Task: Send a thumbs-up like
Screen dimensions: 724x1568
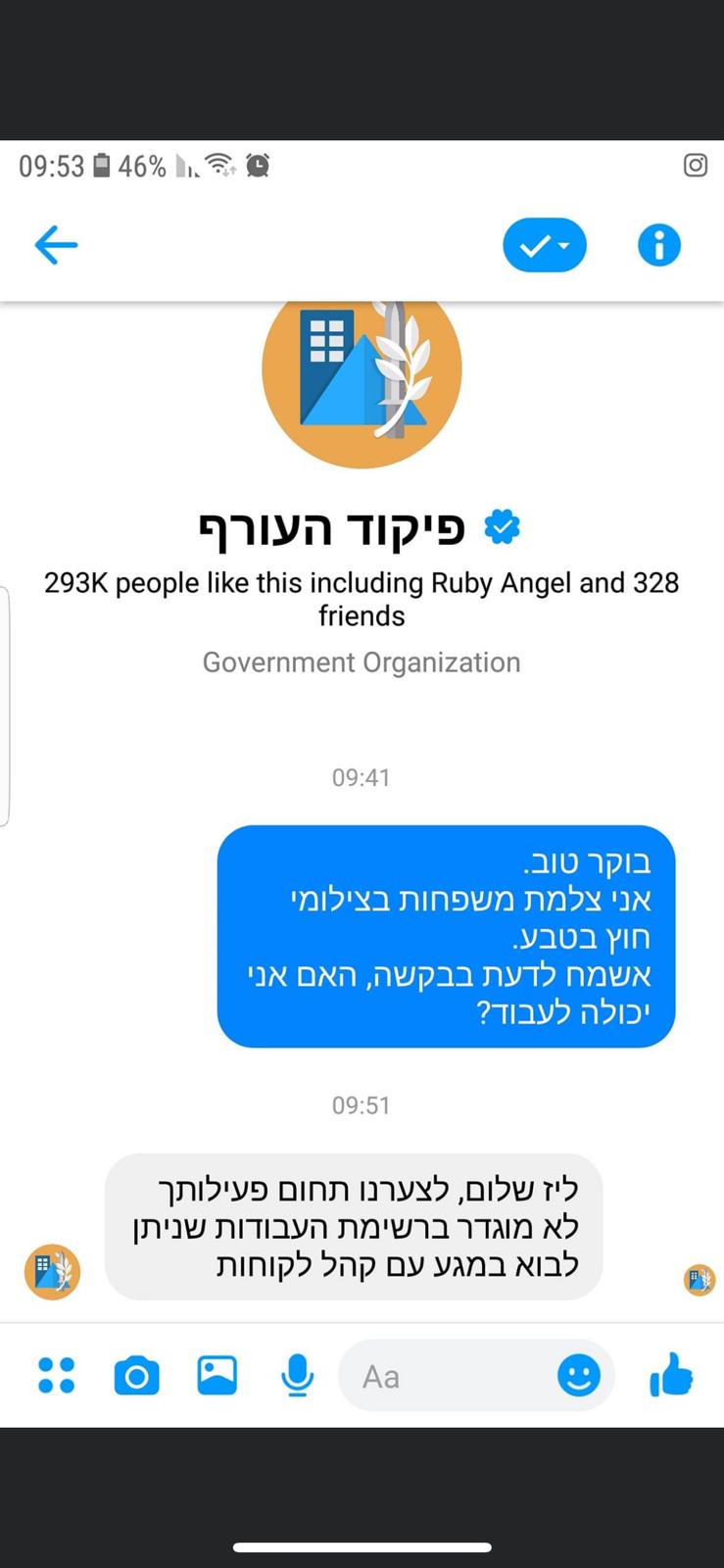Action: 671,1374
